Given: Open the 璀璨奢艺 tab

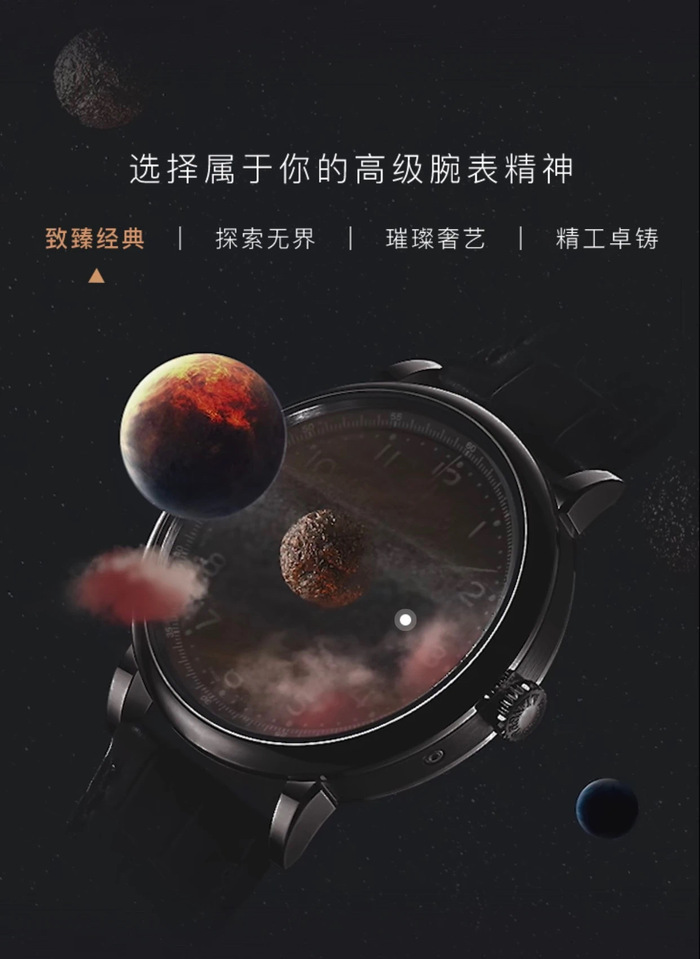Looking at the screenshot, I should [x=435, y=240].
